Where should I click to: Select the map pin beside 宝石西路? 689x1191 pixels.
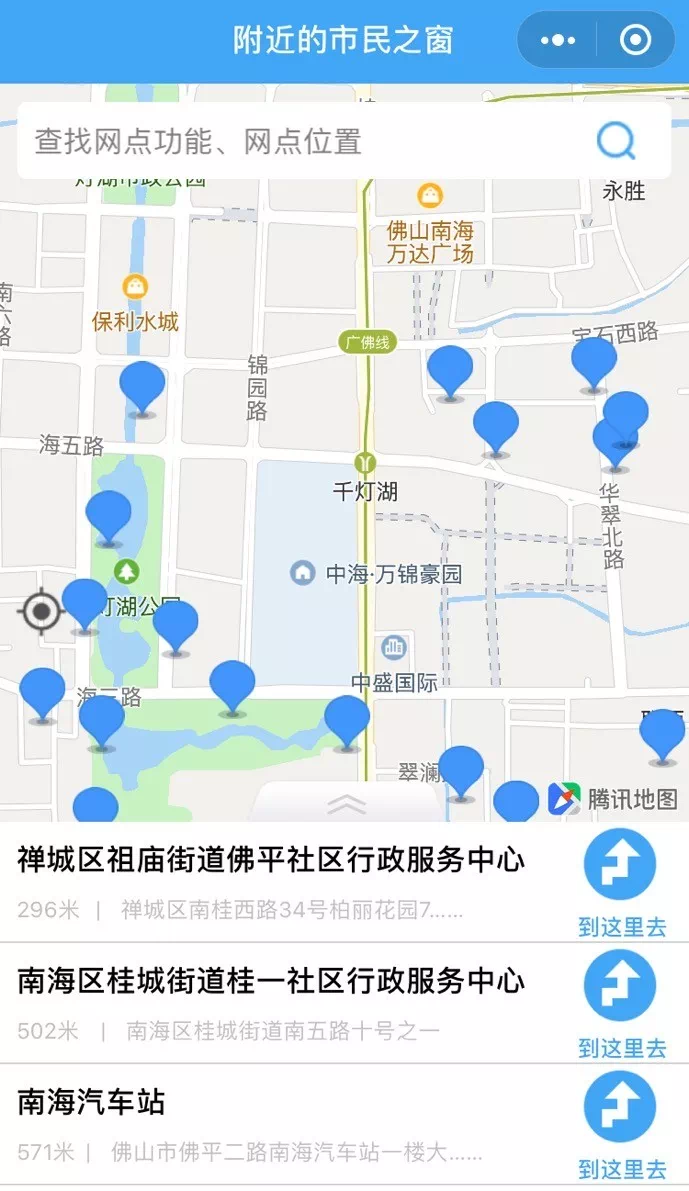coord(594,362)
